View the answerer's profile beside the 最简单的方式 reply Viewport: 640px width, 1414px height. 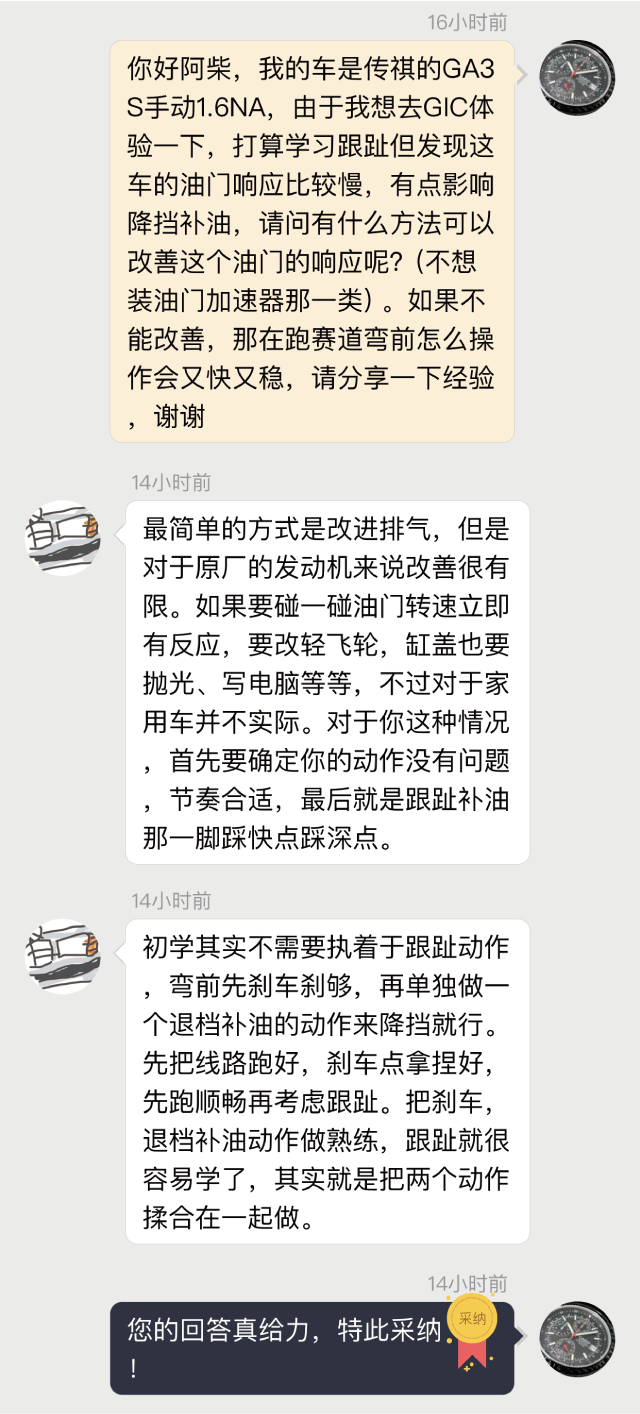coord(63,537)
